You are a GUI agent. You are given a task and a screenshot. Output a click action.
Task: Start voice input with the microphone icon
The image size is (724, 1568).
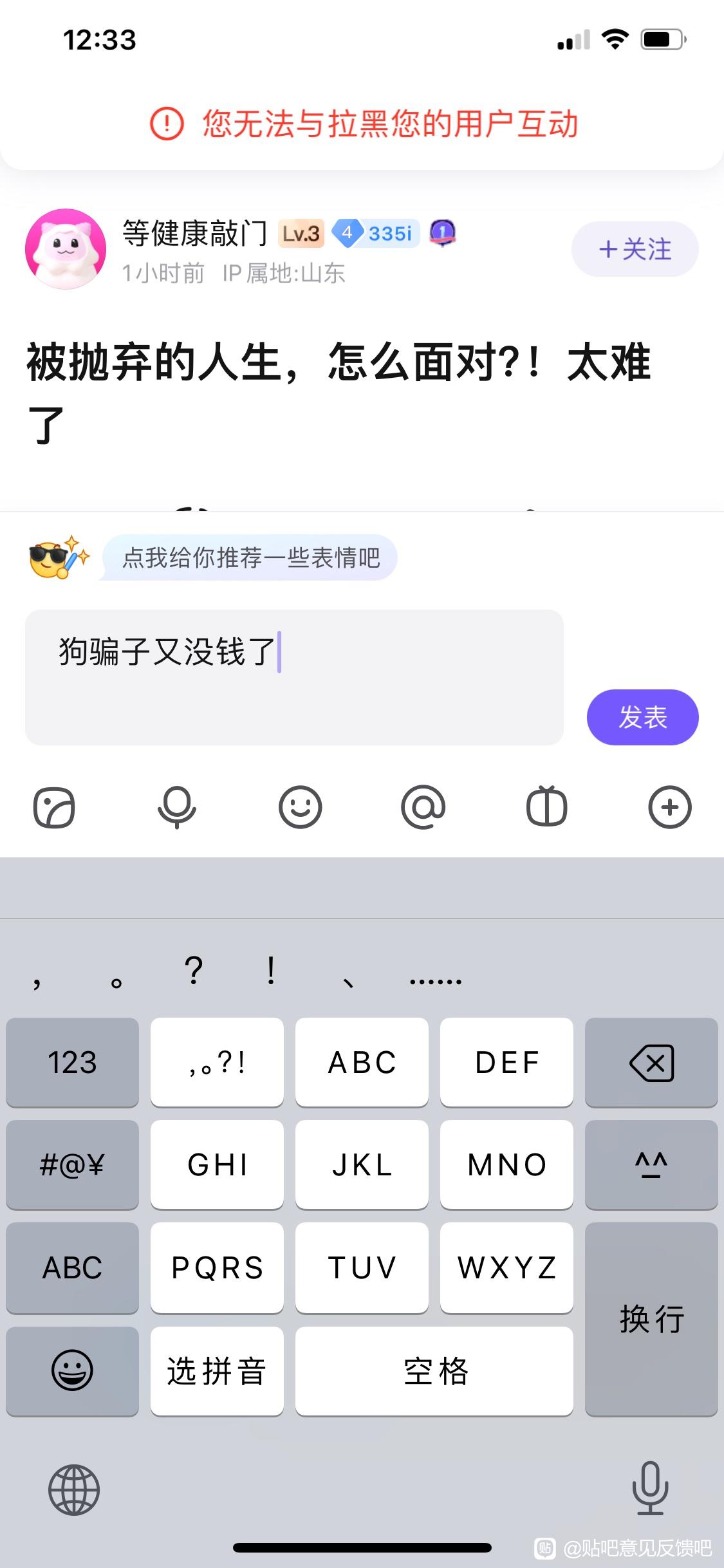[177, 807]
